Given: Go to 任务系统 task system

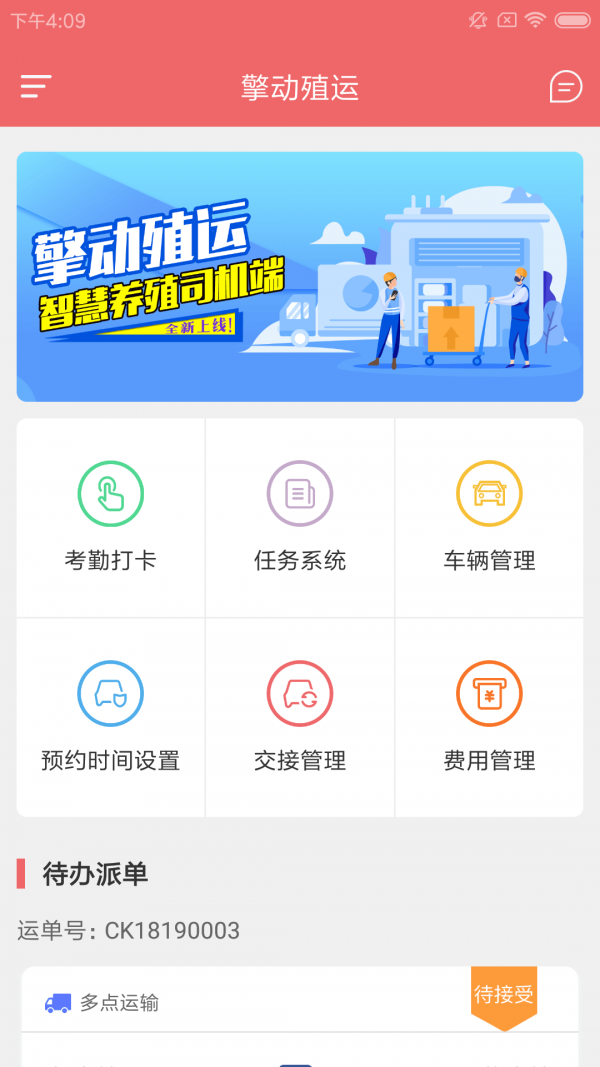Looking at the screenshot, I should point(300,517).
